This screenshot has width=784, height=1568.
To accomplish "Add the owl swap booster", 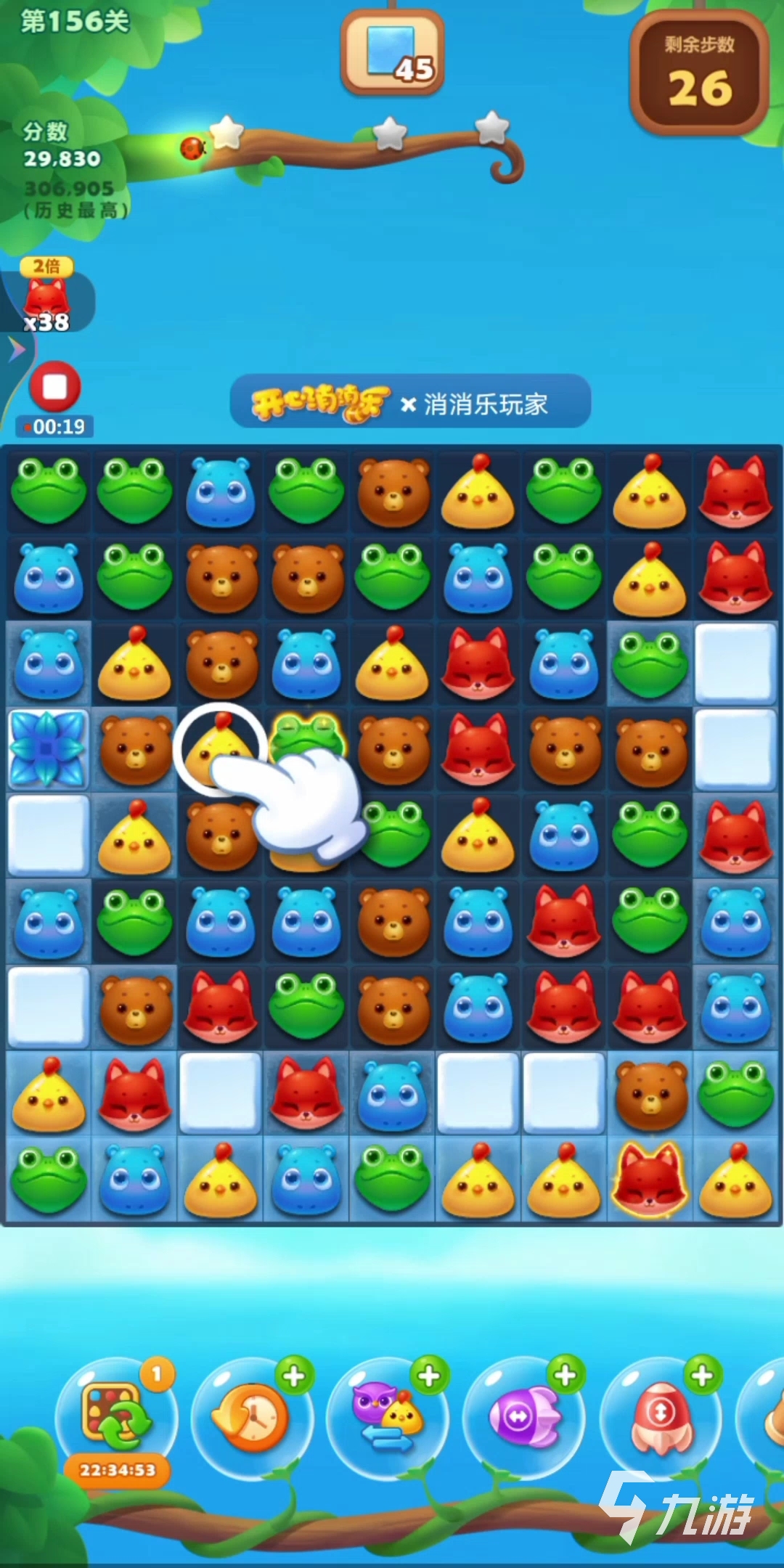I will [x=429, y=1376].
